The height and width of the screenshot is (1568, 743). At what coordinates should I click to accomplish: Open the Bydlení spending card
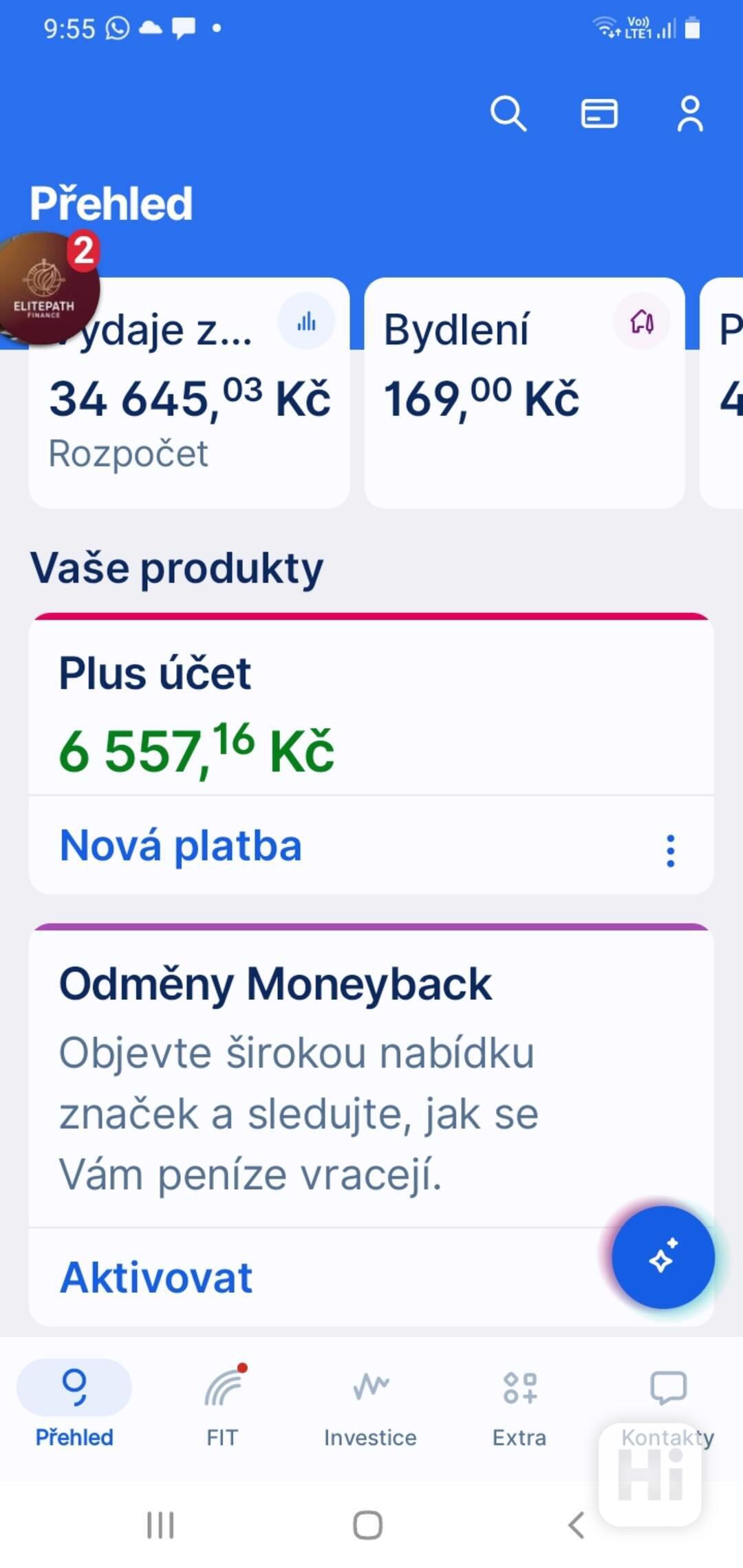click(524, 393)
